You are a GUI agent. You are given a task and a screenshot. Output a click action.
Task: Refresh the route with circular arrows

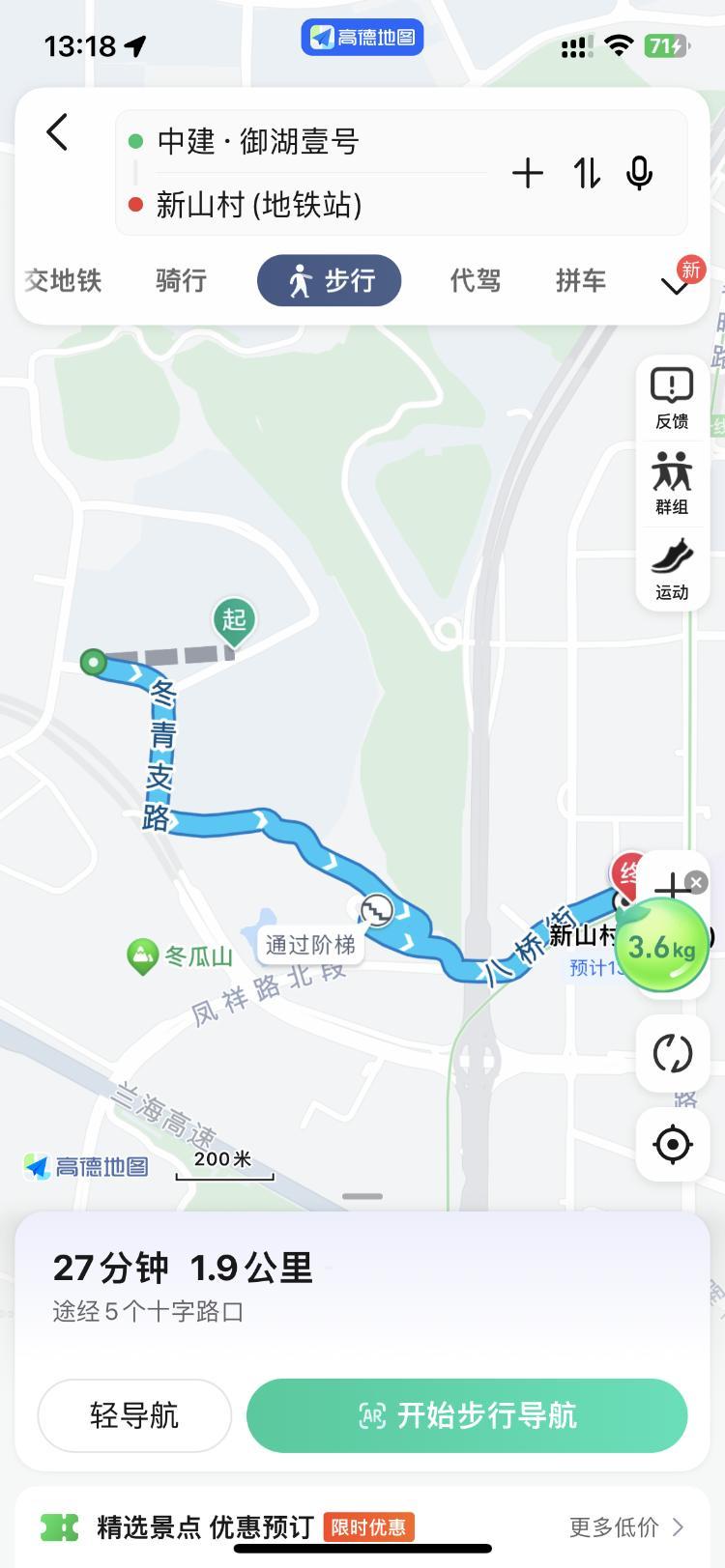673,1053
